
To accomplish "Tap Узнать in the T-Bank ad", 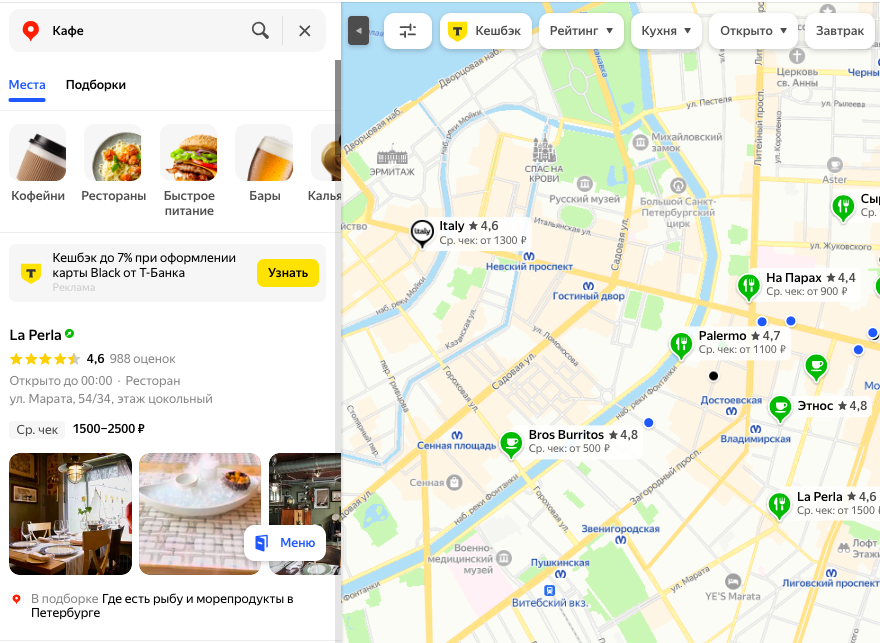I will tap(288, 273).
